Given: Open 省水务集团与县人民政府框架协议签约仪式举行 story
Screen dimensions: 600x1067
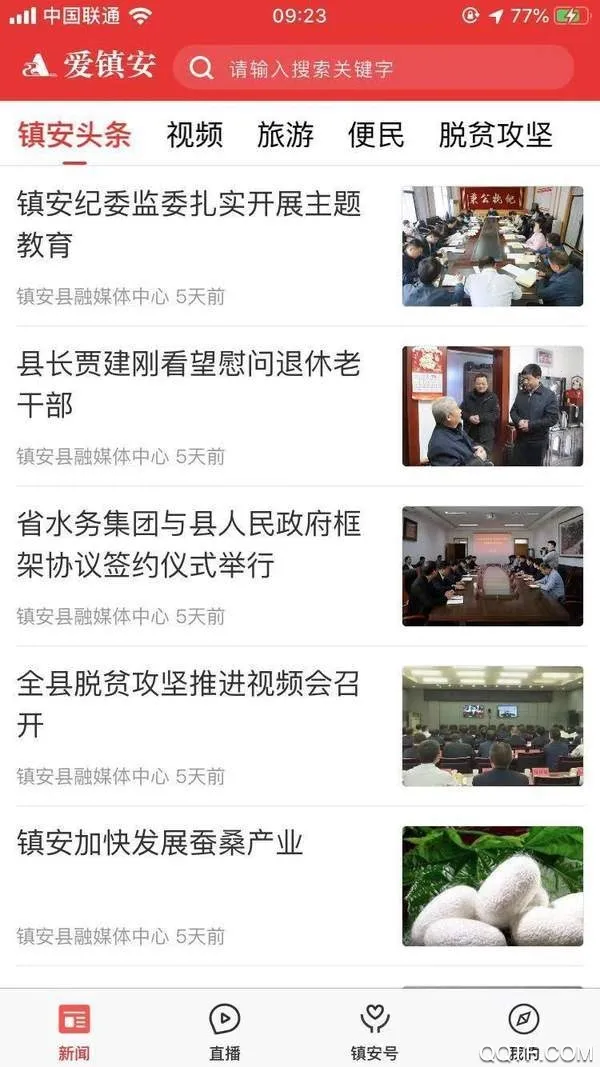Looking at the screenshot, I should coord(189,545).
